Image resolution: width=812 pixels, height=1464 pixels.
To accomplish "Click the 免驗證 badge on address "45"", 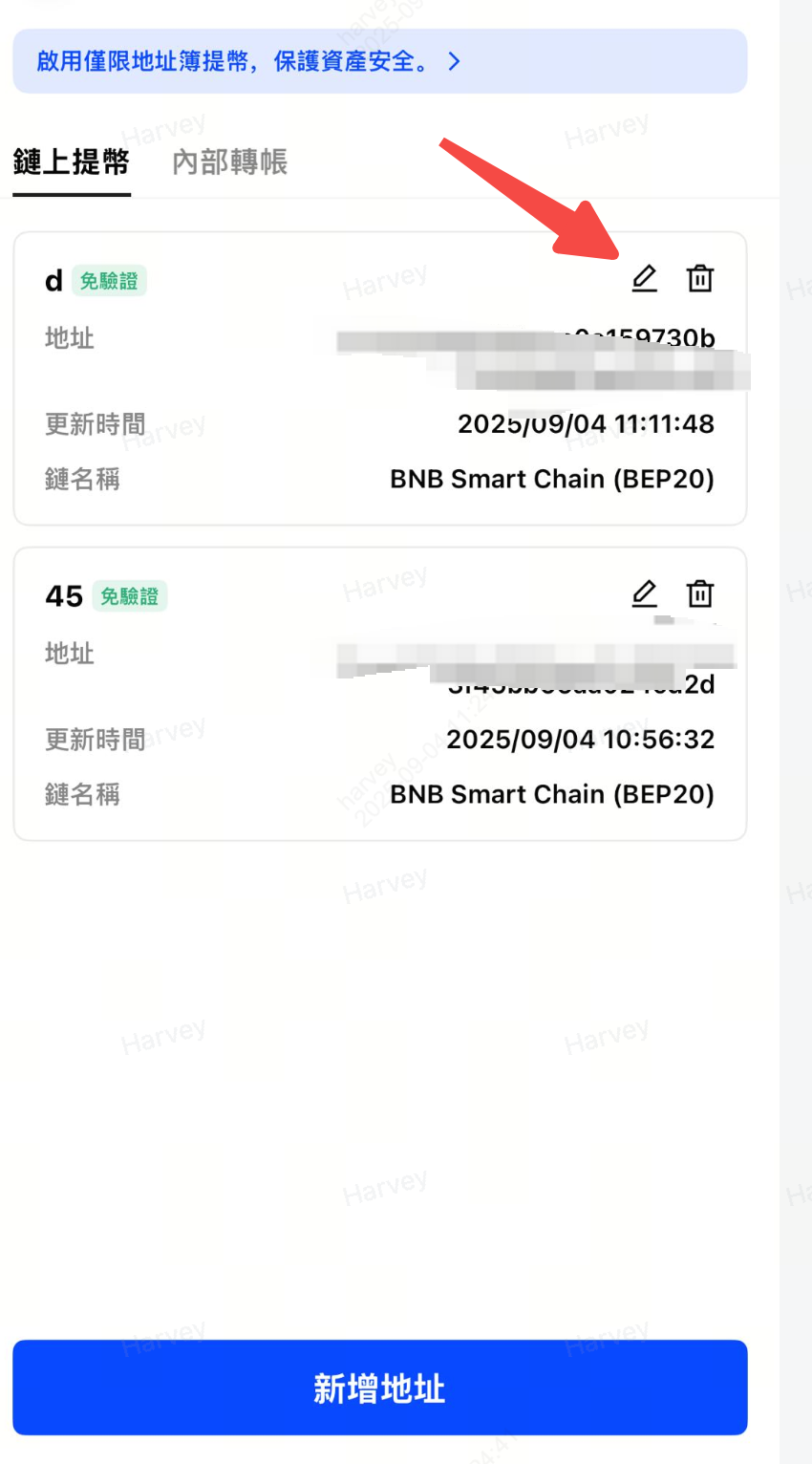I will 129,595.
